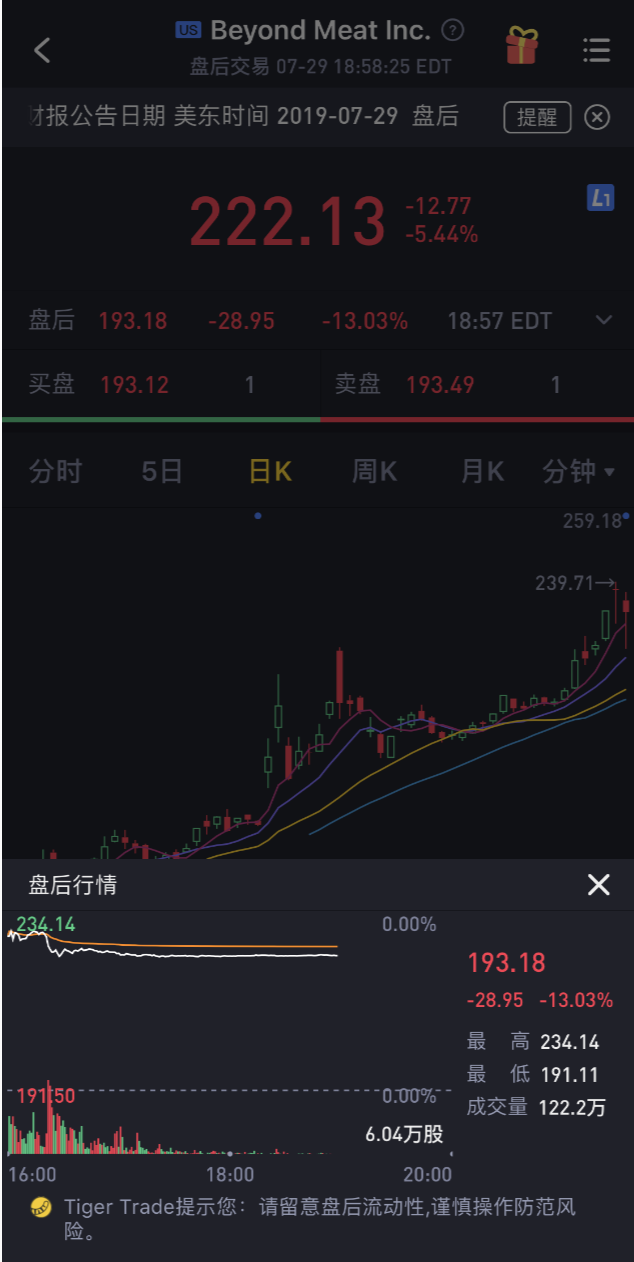The image size is (634, 1262).
Task: Show the 日K candlestick chart
Action: 270,472
